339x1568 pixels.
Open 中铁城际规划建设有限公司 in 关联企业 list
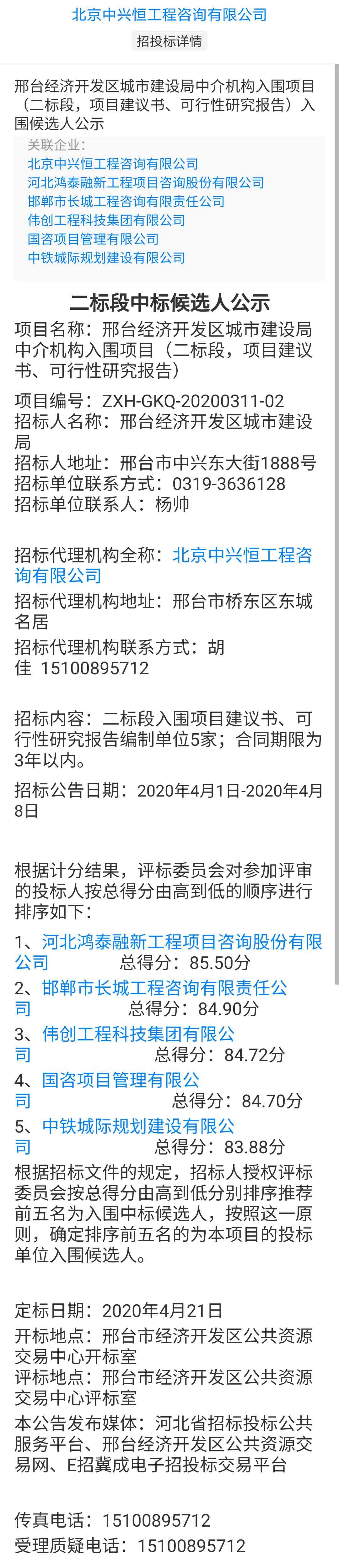pyautogui.click(x=106, y=258)
